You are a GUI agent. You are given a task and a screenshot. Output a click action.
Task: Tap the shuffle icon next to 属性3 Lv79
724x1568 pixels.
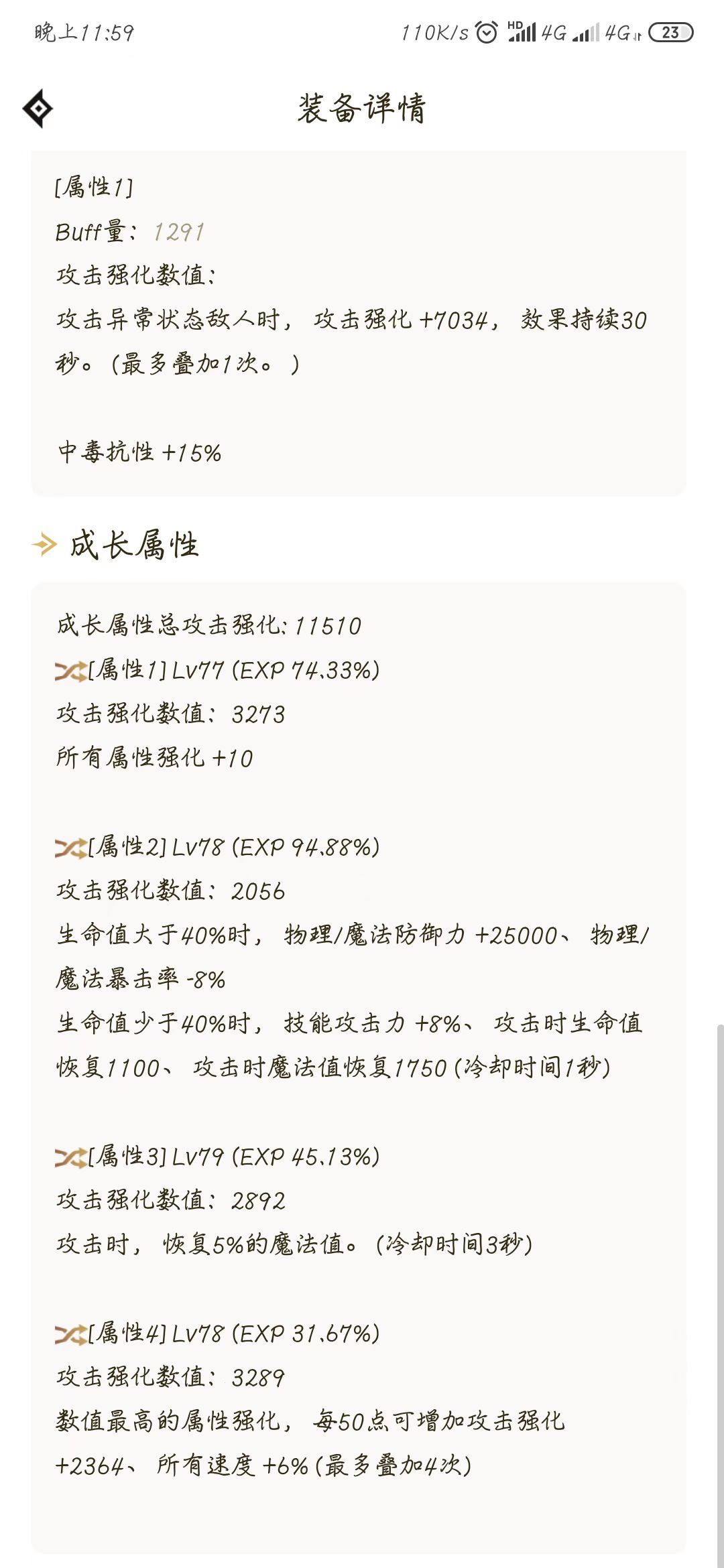[x=71, y=1157]
